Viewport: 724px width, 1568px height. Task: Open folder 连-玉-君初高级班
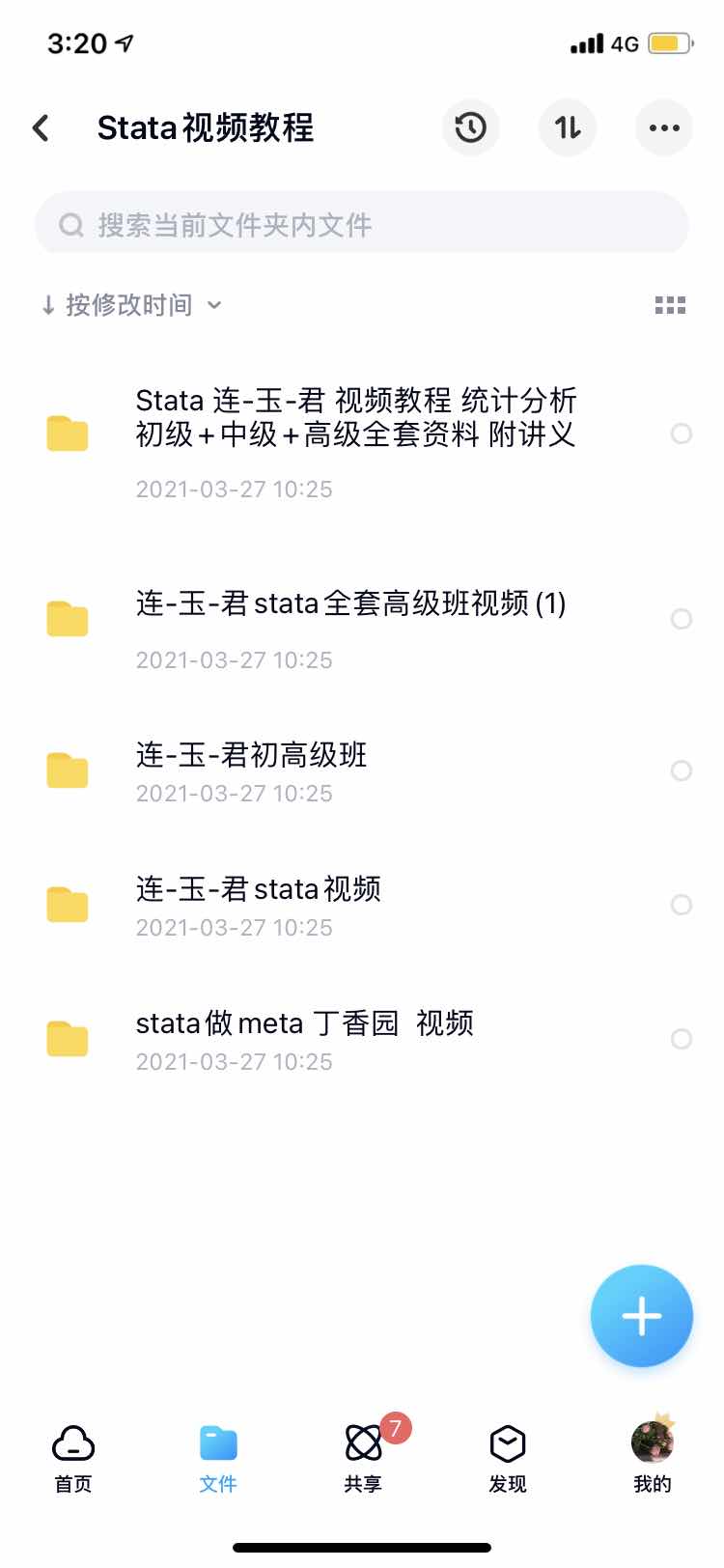tap(251, 756)
